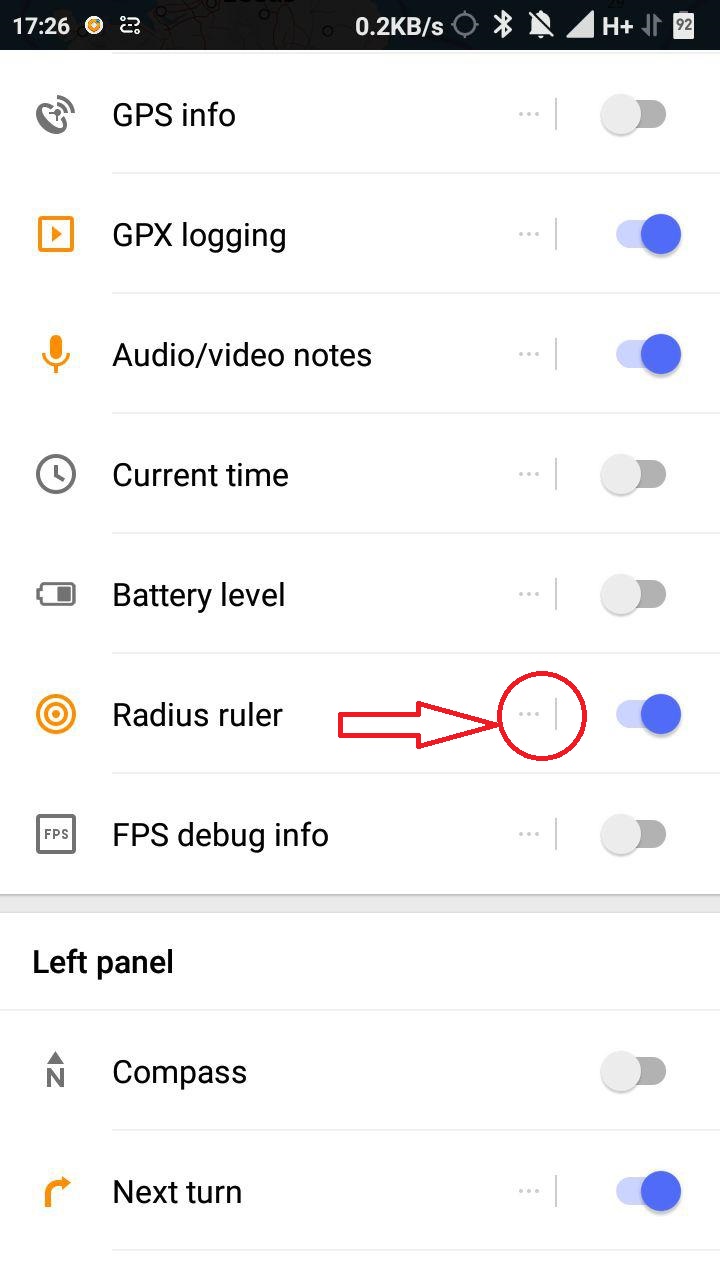Enable the Battery level switch
Image resolution: width=720 pixels, height=1280 pixels.
coord(634,595)
